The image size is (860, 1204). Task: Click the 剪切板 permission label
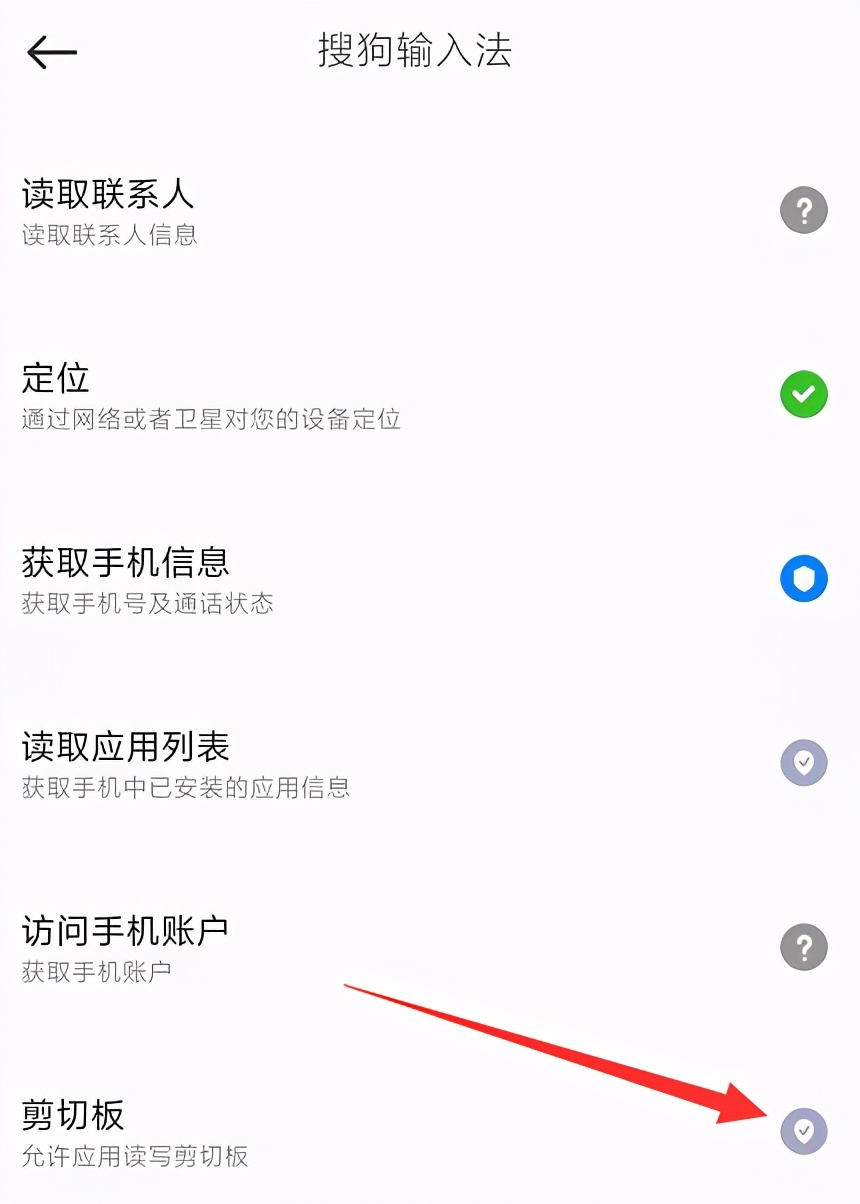[70, 1117]
